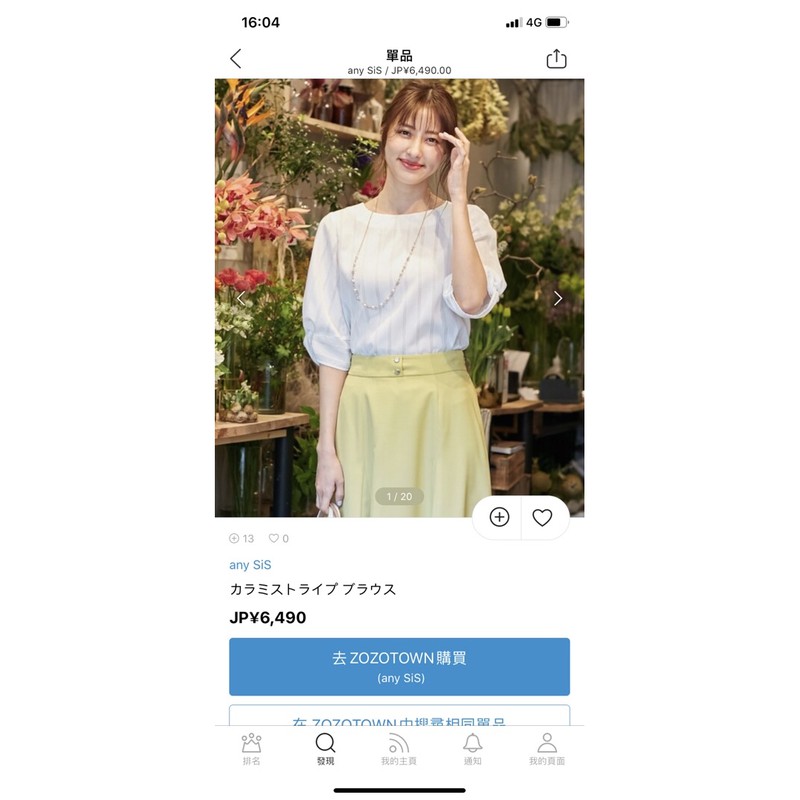Switch to the 排名 tab
Image resolution: width=800 pixels, height=800 pixels.
(x=251, y=749)
